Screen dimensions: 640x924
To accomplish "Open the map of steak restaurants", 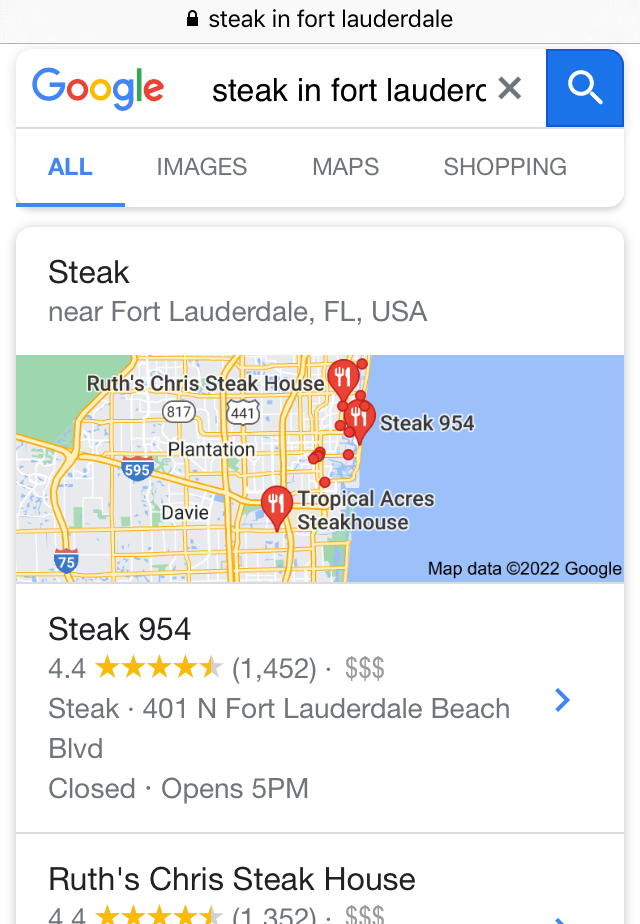I will pyautogui.click(x=320, y=468).
